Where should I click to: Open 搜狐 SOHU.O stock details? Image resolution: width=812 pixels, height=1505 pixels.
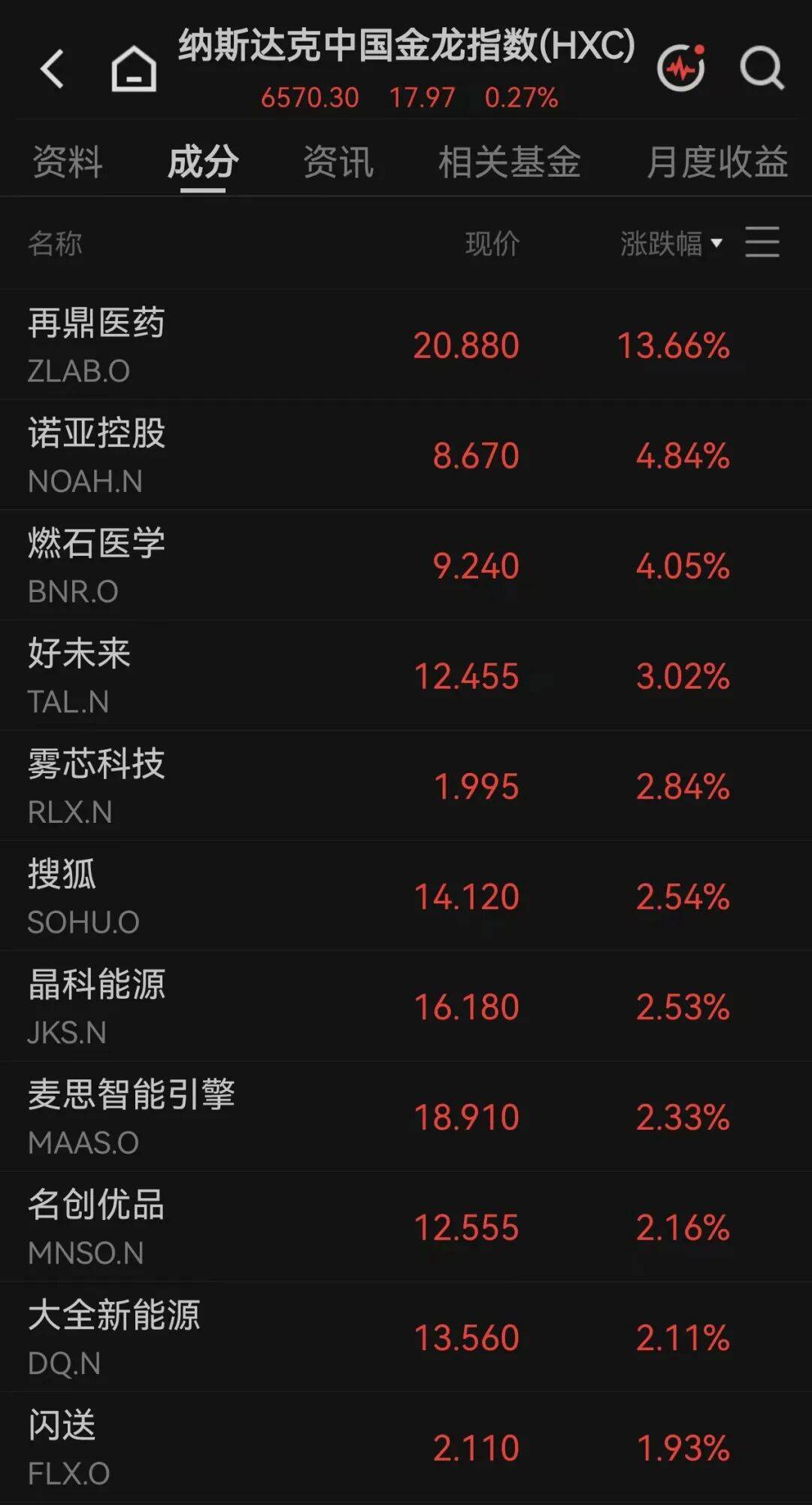pyautogui.click(x=406, y=896)
